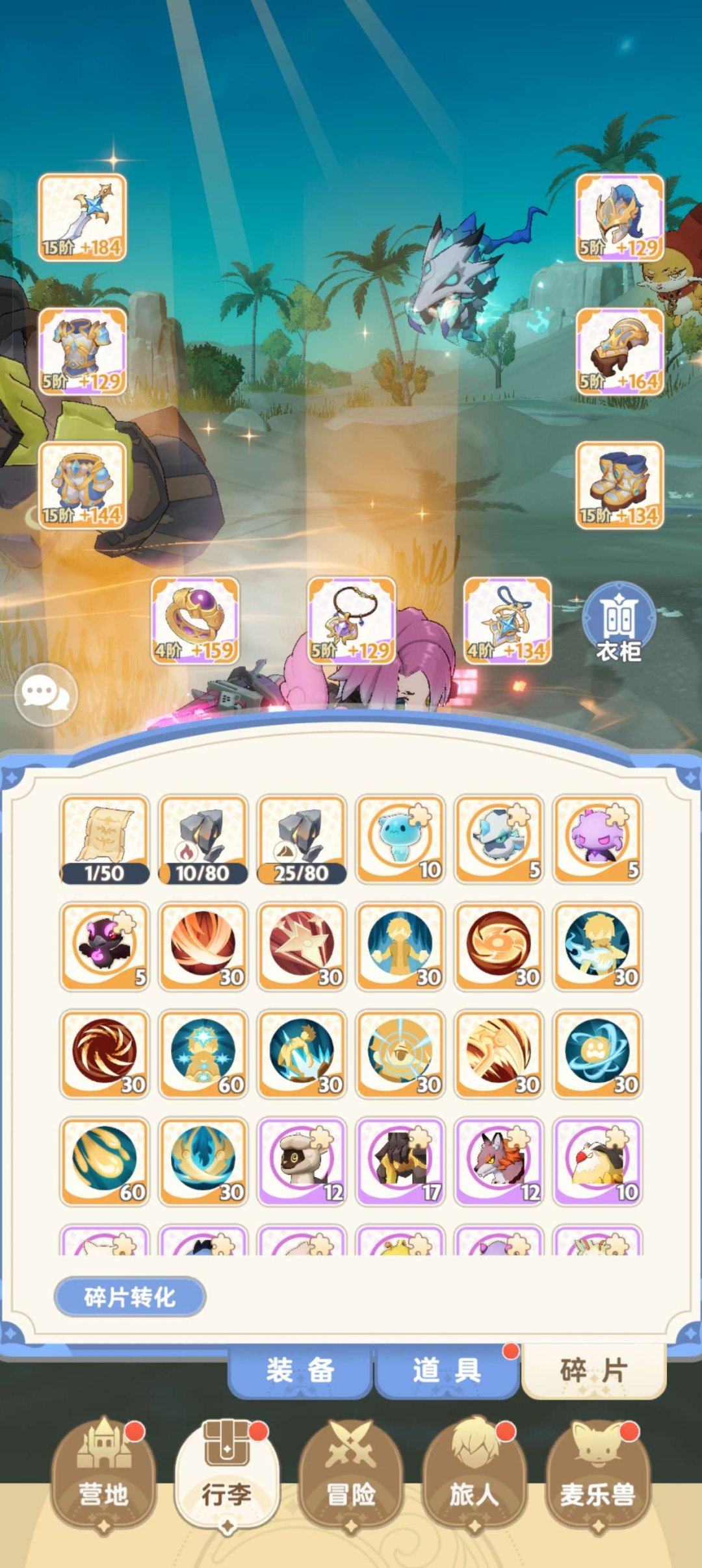The width and height of the screenshot is (702, 1568).
Task: Select the equipped gauntlet 5阶 +164
Action: click(619, 351)
